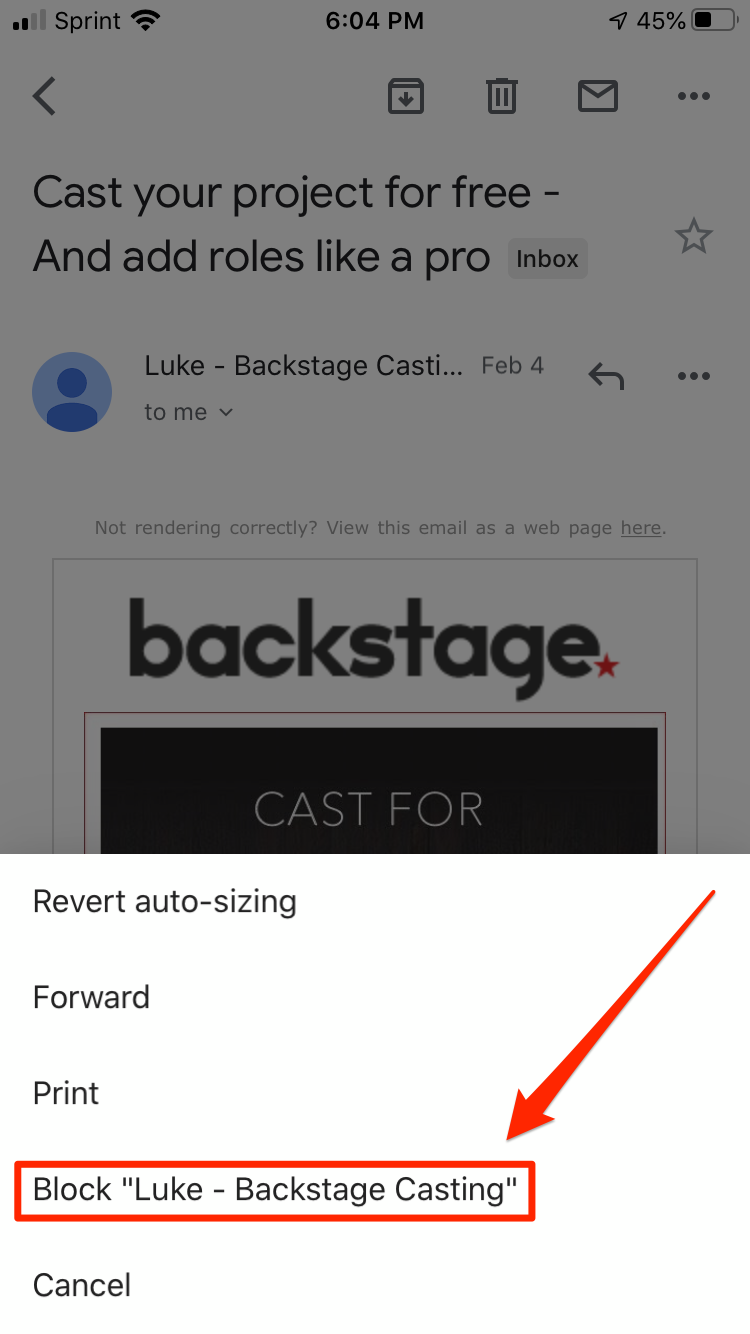This screenshot has width=750, height=1334.
Task: Open the email as web page via 'here' link
Action: (641, 528)
